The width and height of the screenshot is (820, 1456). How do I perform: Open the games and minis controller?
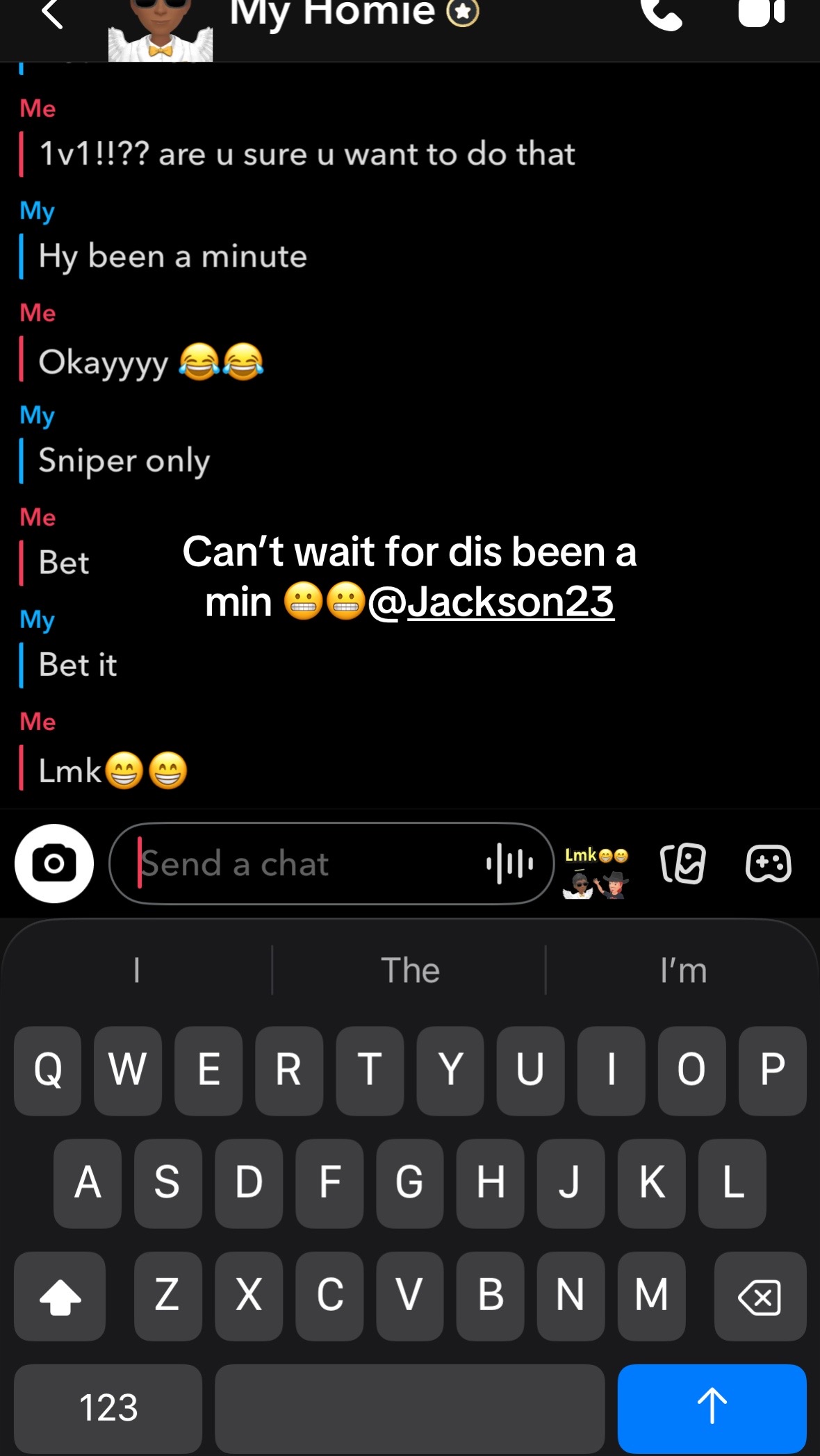coord(768,863)
